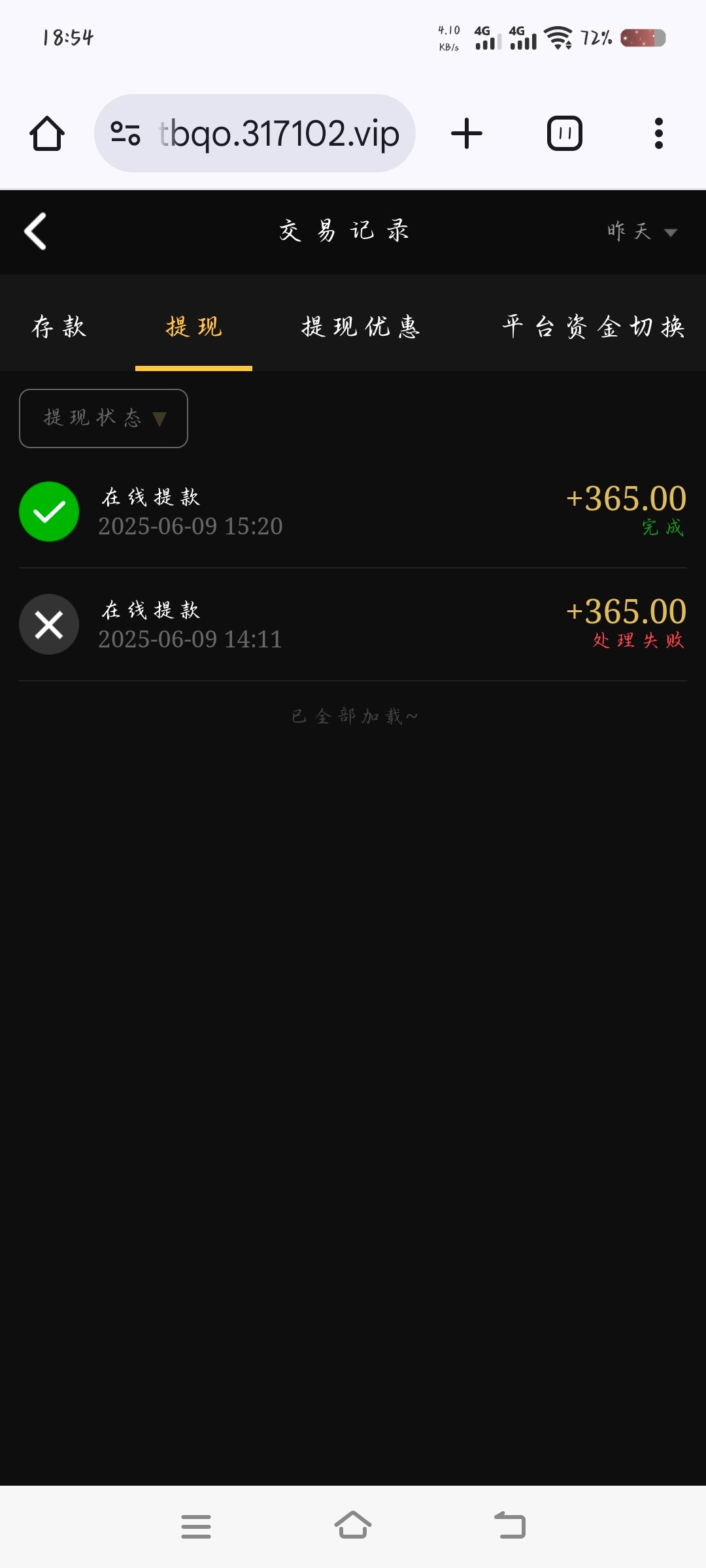Select the 提现 tab
Viewport: 706px width, 1568px height.
click(193, 326)
